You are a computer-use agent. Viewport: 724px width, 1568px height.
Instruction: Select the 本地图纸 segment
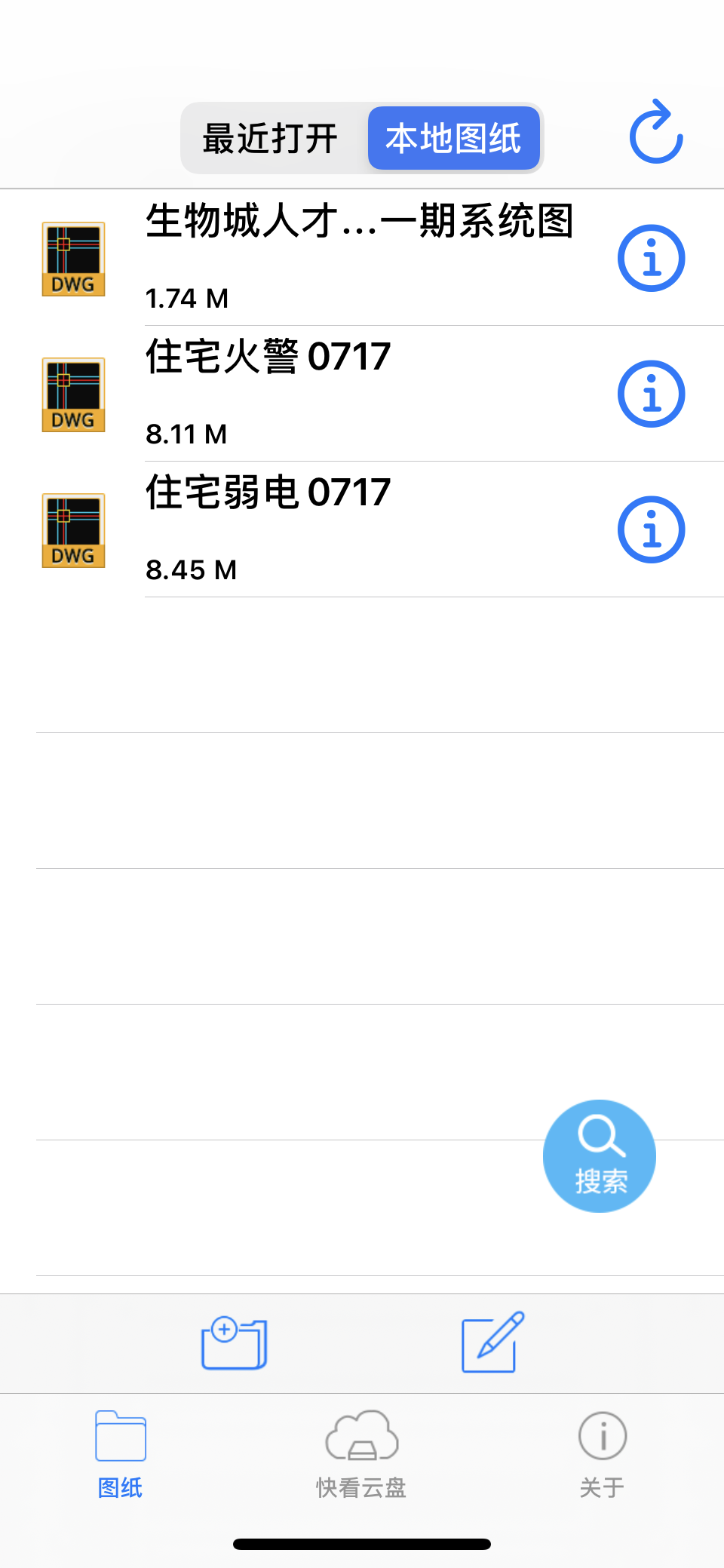tap(453, 138)
